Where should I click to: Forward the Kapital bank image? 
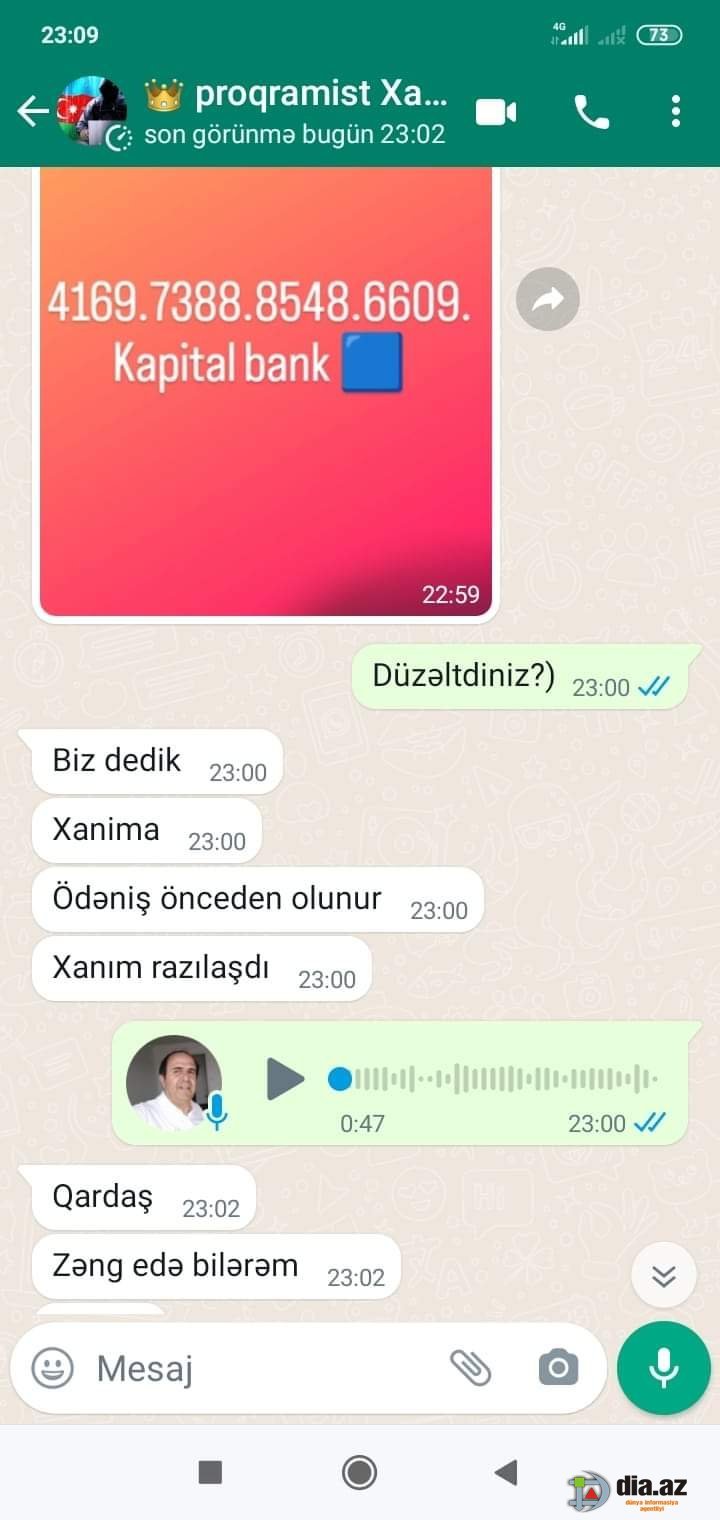point(548,299)
